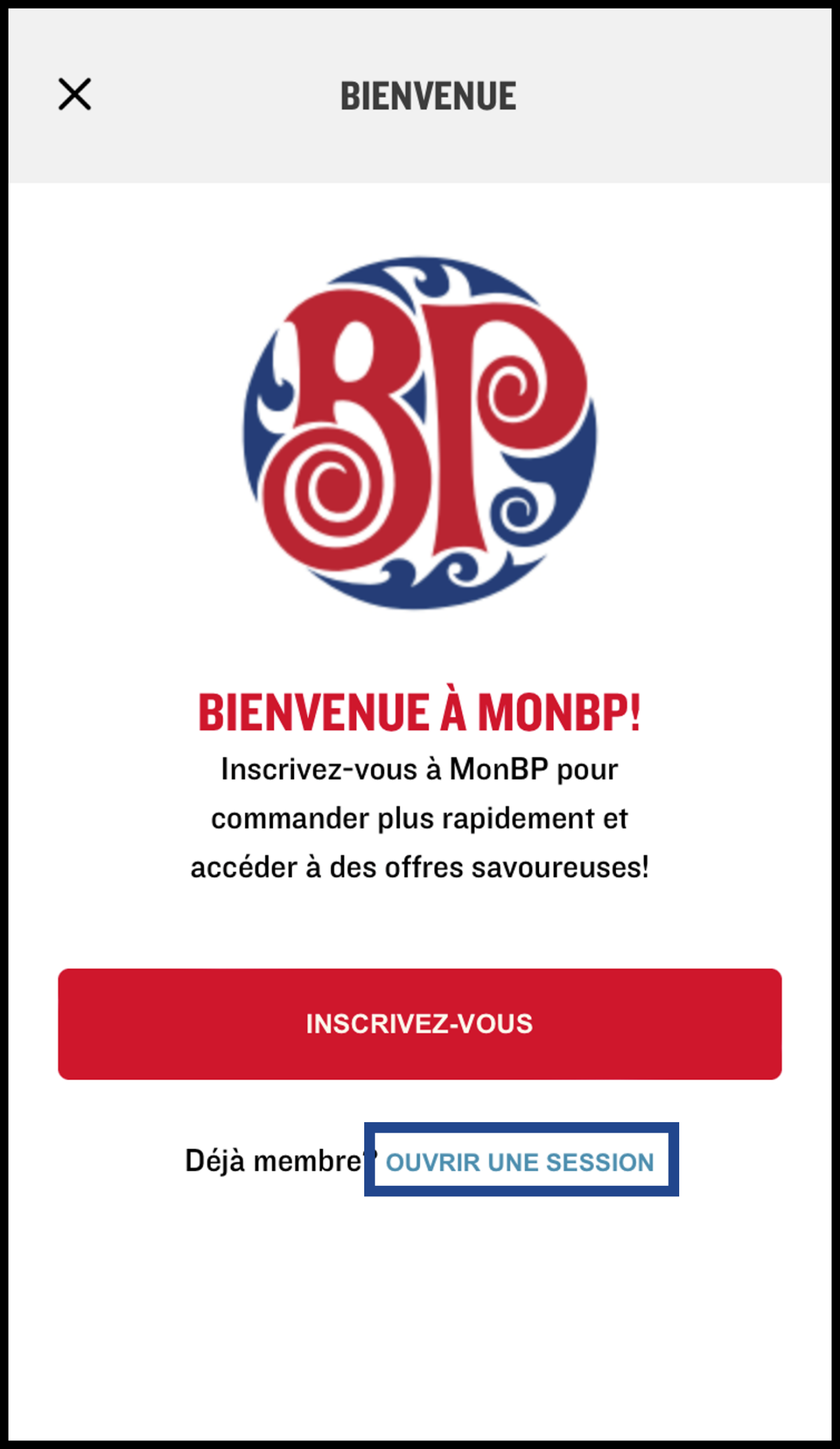Tap the Inscrivez-vous sign-up button

click(x=420, y=1024)
